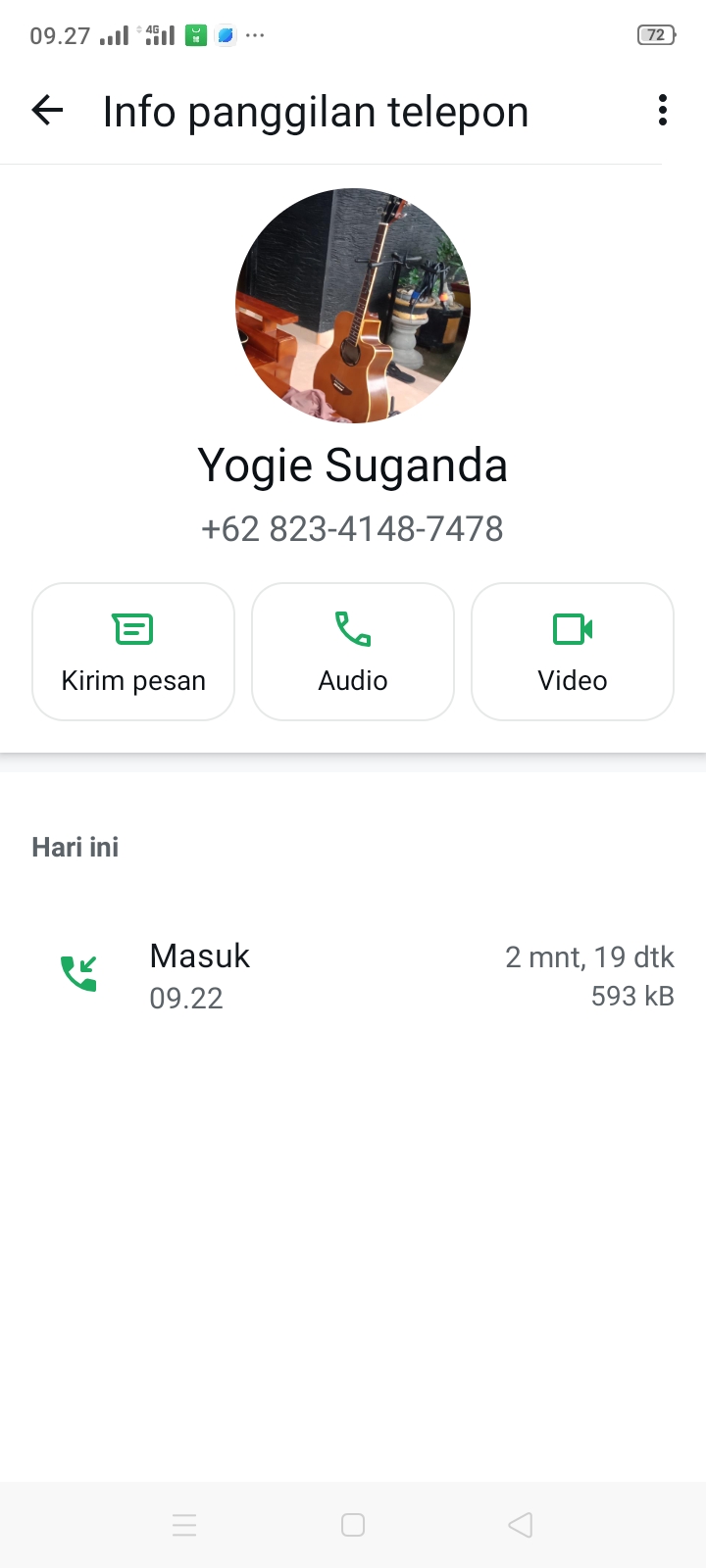
Task: Open recent apps from navigation bar
Action: [x=184, y=1525]
